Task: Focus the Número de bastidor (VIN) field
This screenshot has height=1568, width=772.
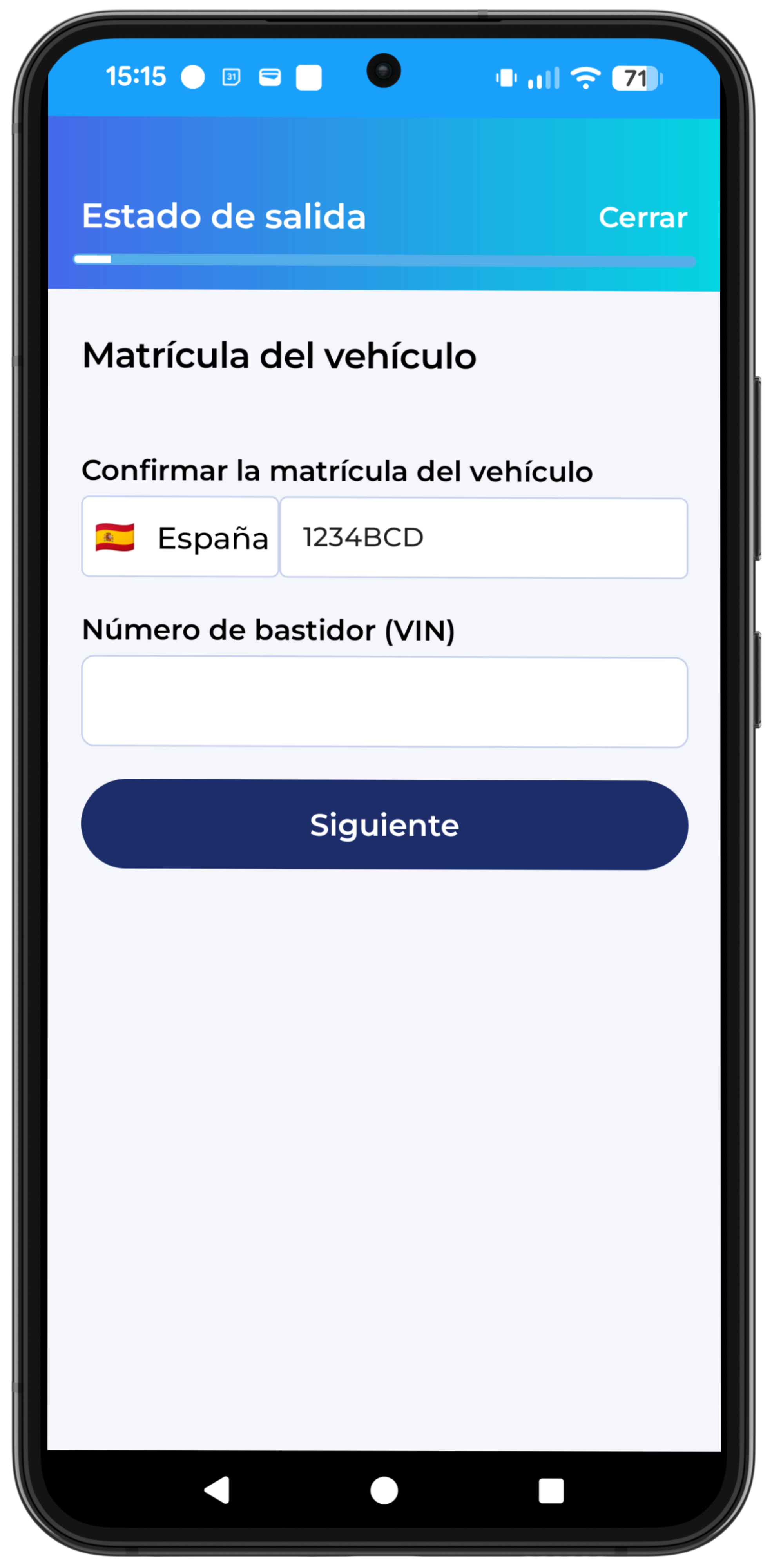Action: click(x=384, y=702)
